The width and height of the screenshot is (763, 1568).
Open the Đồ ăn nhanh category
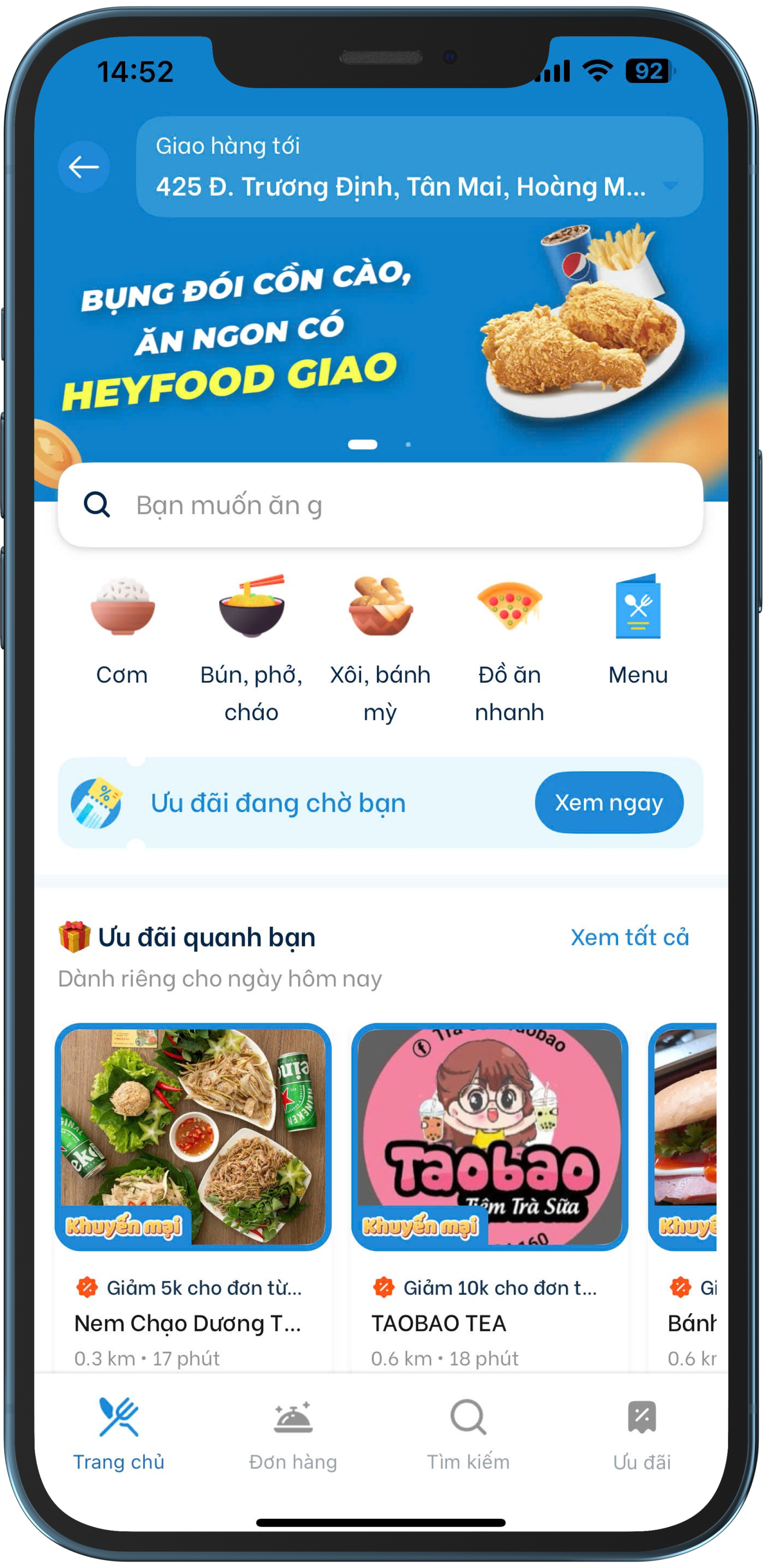point(509,645)
